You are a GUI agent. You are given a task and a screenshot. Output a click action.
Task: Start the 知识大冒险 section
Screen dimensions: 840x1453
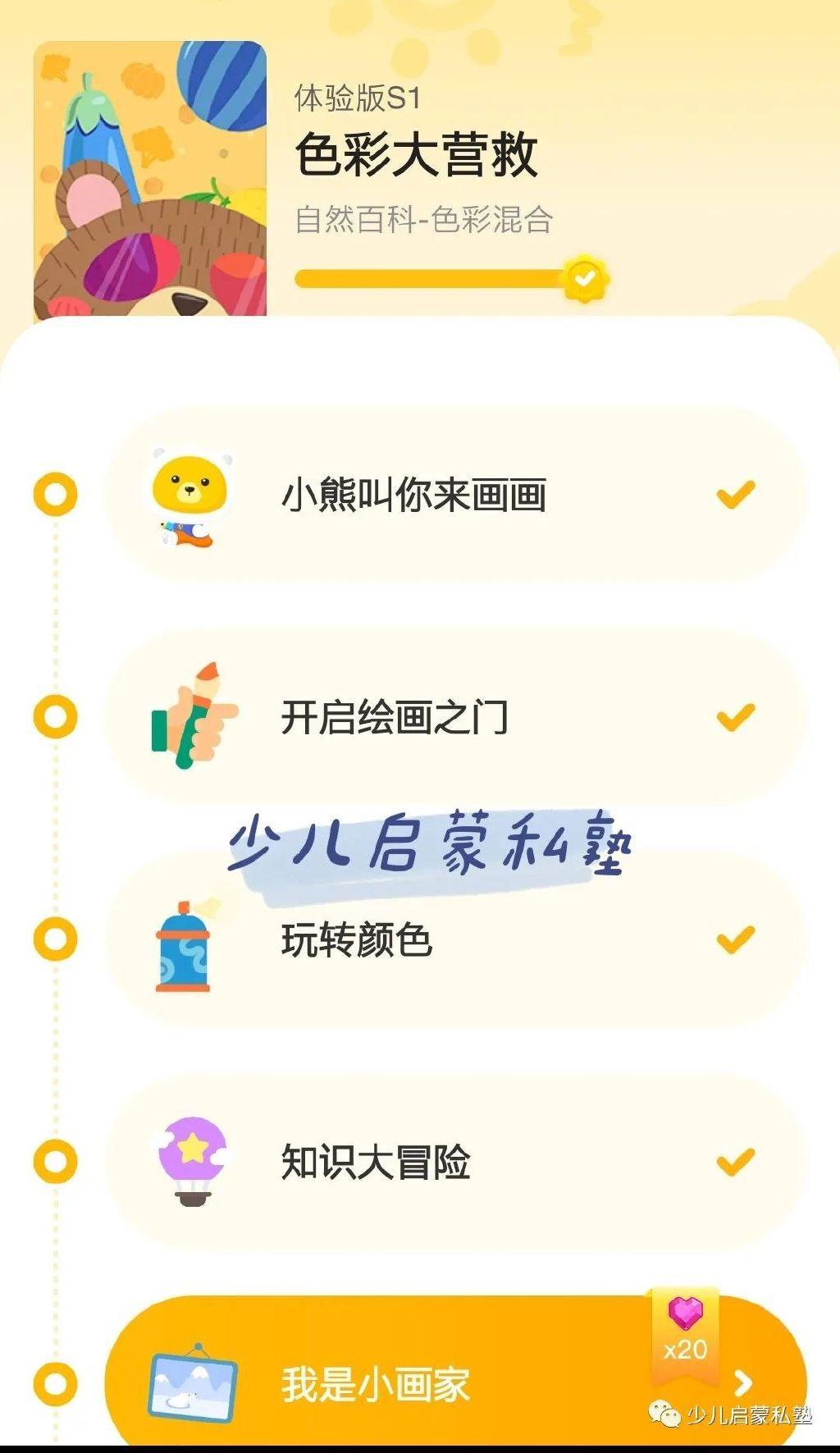click(455, 1162)
